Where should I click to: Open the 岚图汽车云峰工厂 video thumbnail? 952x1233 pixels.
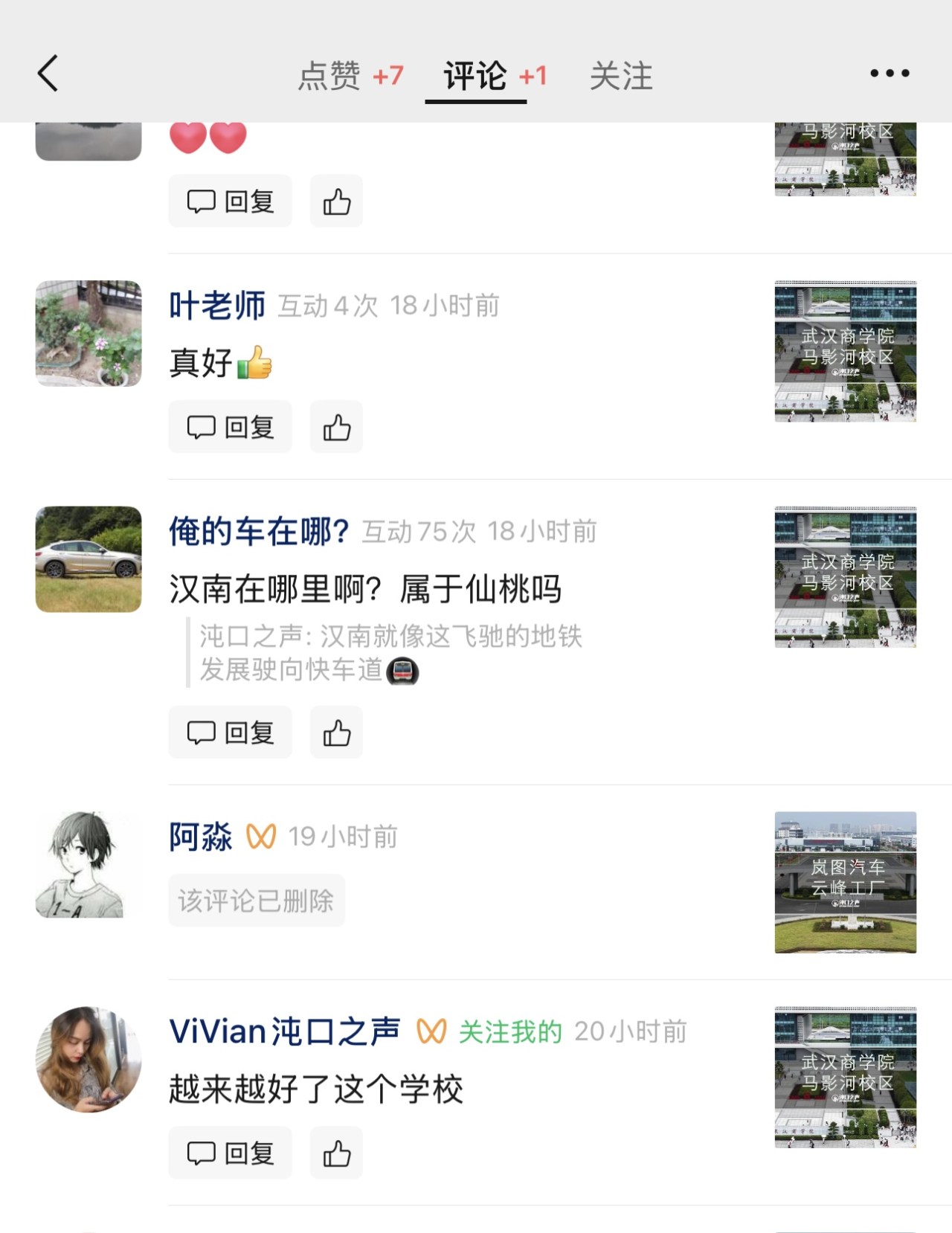coord(846,882)
